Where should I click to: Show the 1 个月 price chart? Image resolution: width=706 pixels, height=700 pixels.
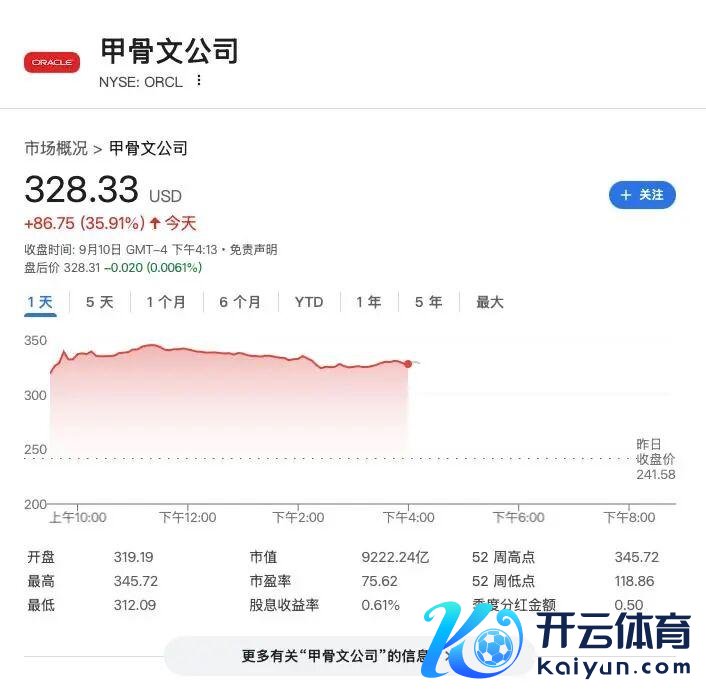tap(166, 302)
